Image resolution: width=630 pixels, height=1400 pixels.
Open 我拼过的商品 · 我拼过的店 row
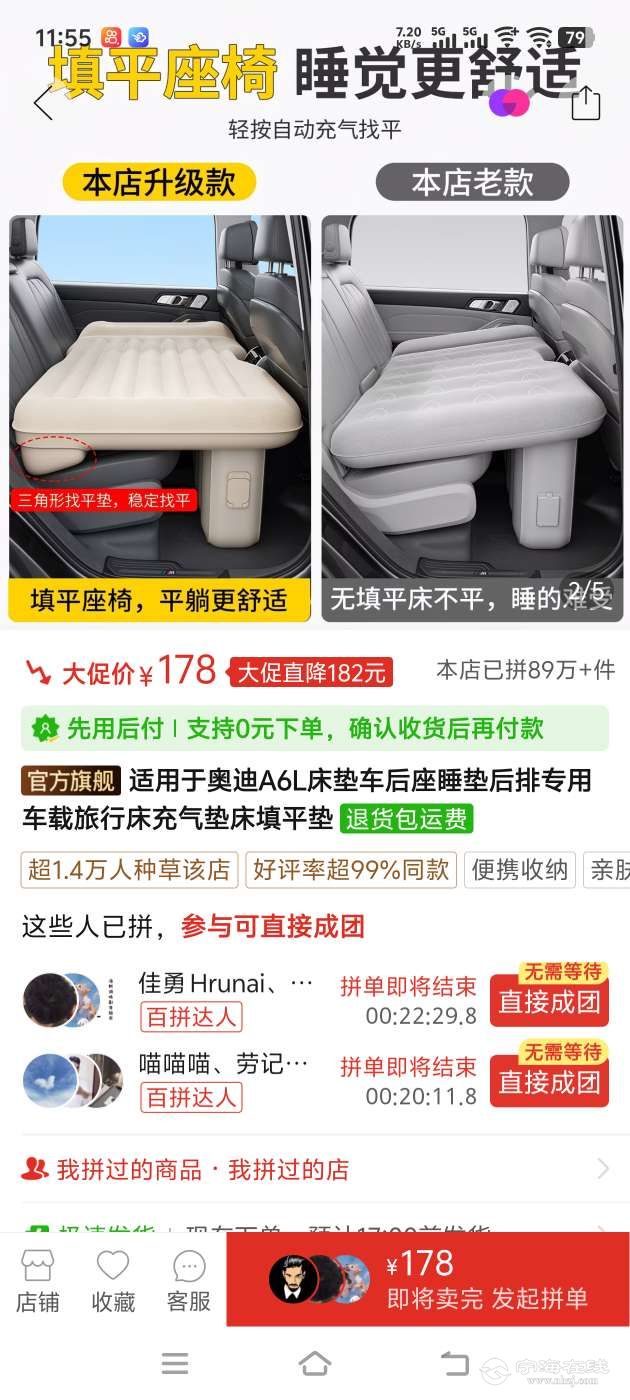[x=315, y=1169]
